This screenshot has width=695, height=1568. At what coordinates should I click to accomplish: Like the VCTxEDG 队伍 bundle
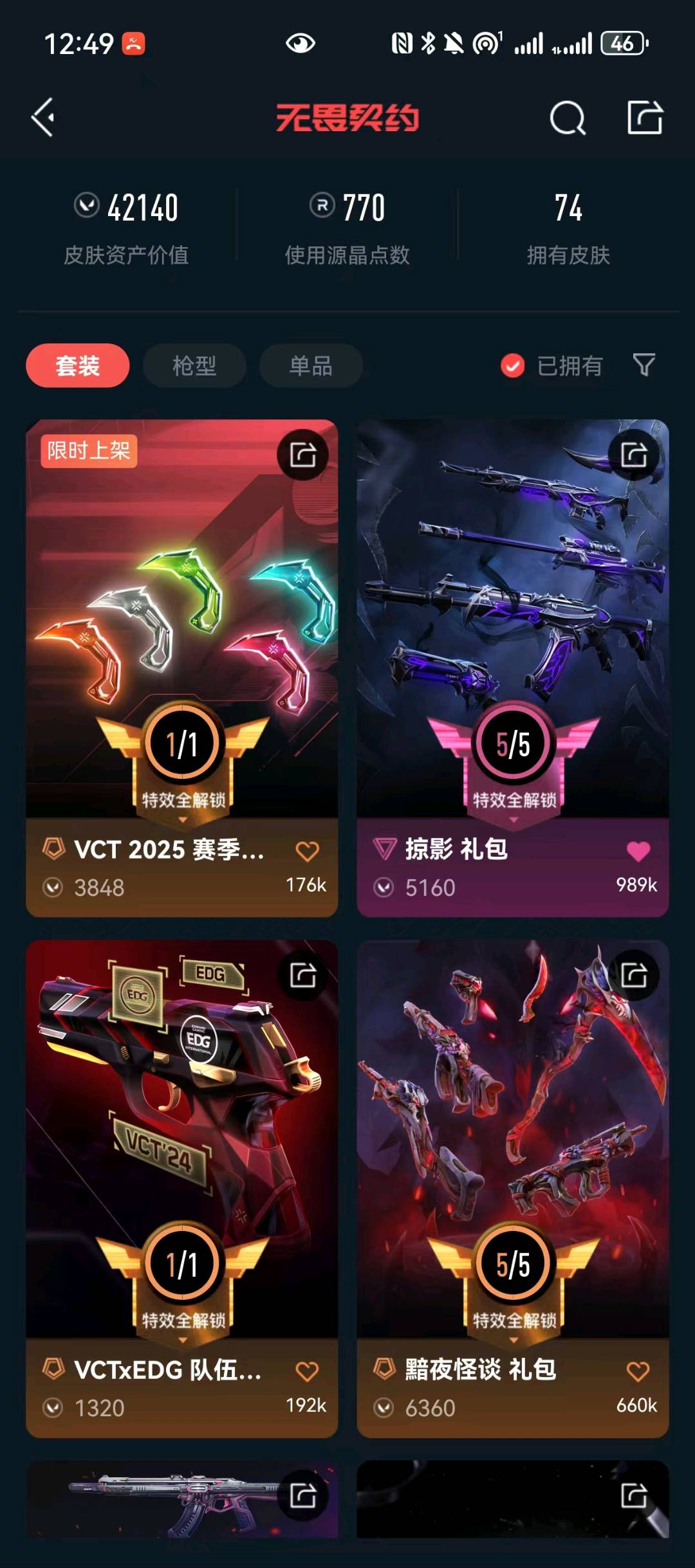coord(307,1371)
